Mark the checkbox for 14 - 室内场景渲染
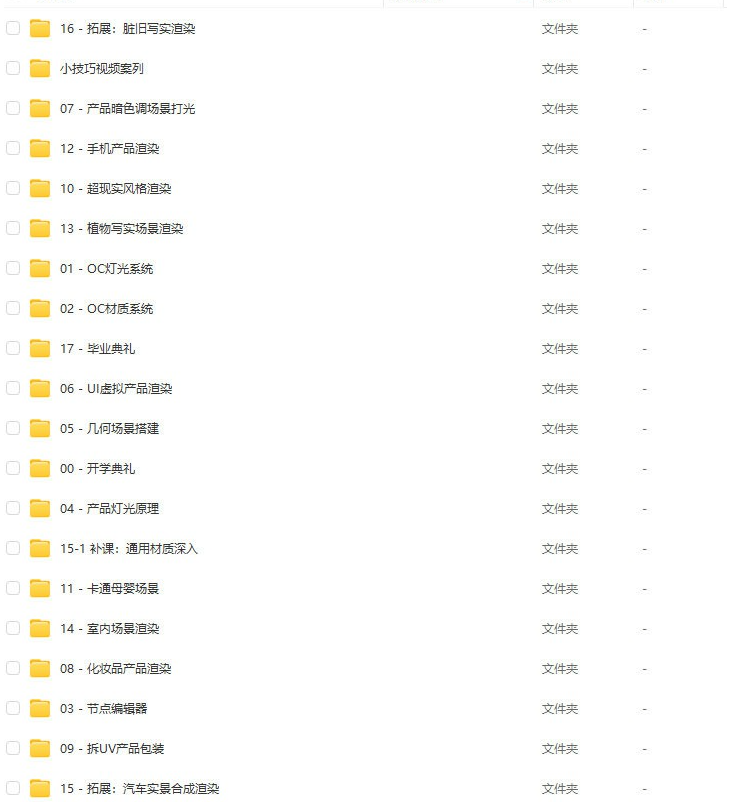This screenshot has height=802, width=736. point(13,628)
